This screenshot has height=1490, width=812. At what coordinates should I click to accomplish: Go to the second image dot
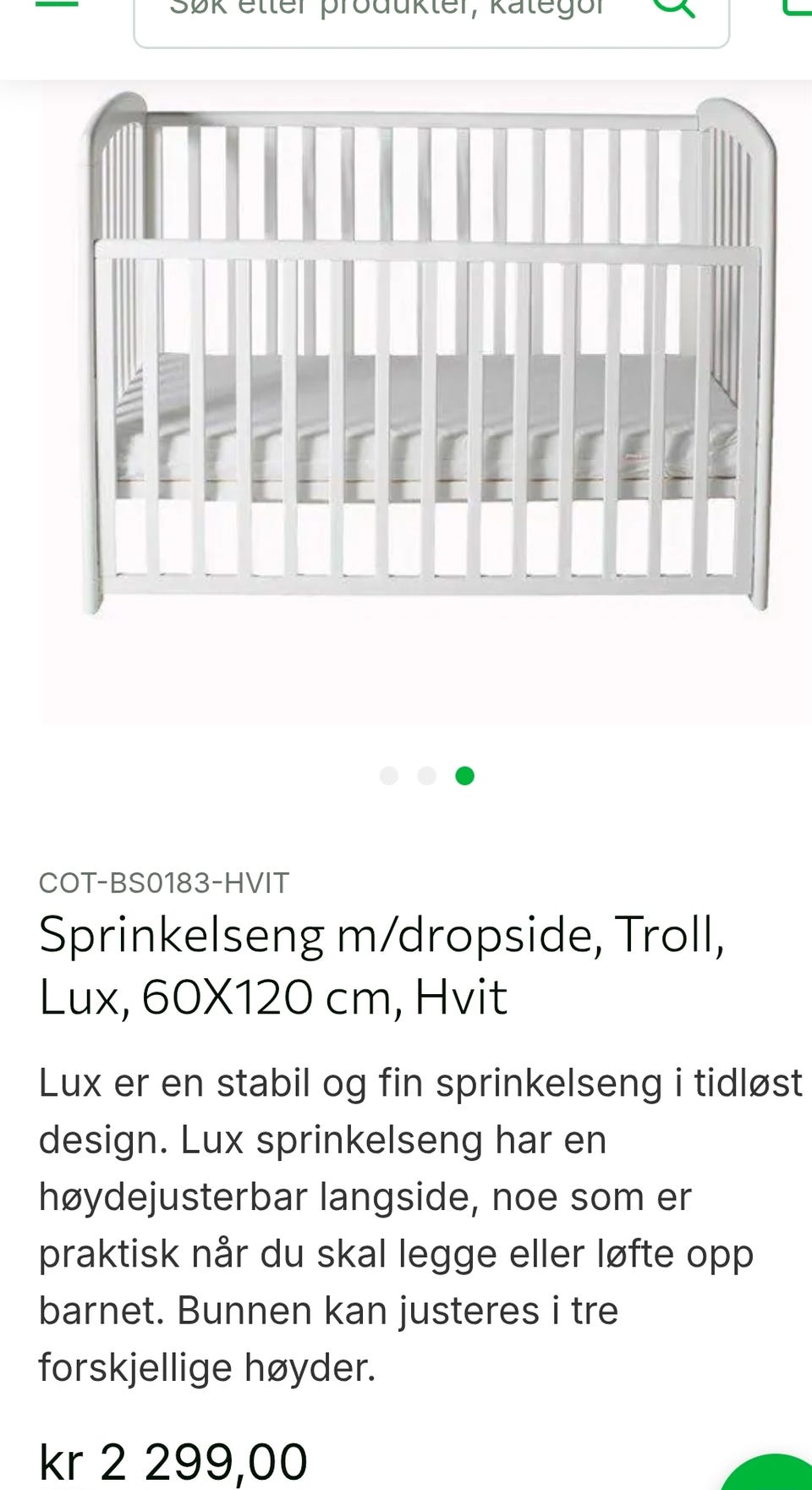427,776
